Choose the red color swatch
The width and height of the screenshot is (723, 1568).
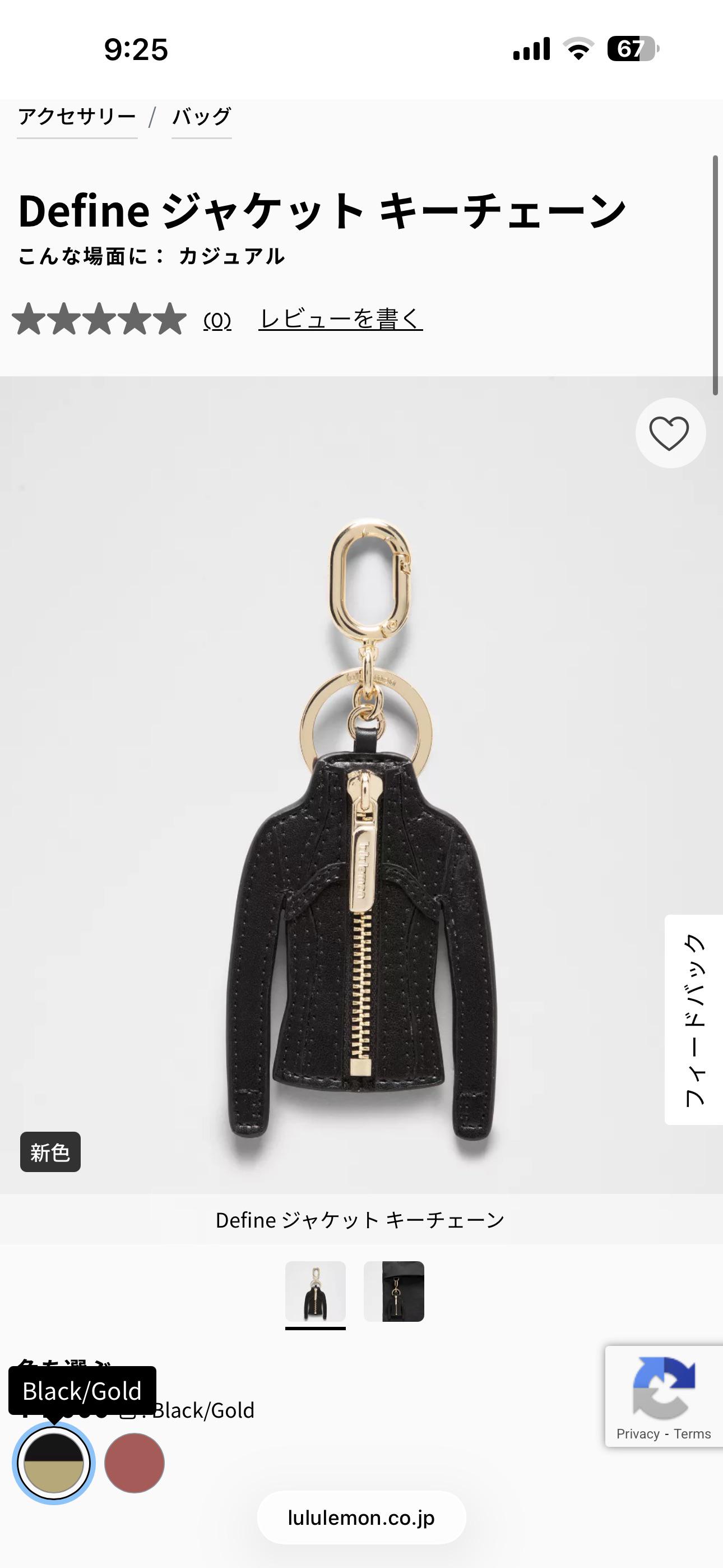click(x=135, y=1463)
